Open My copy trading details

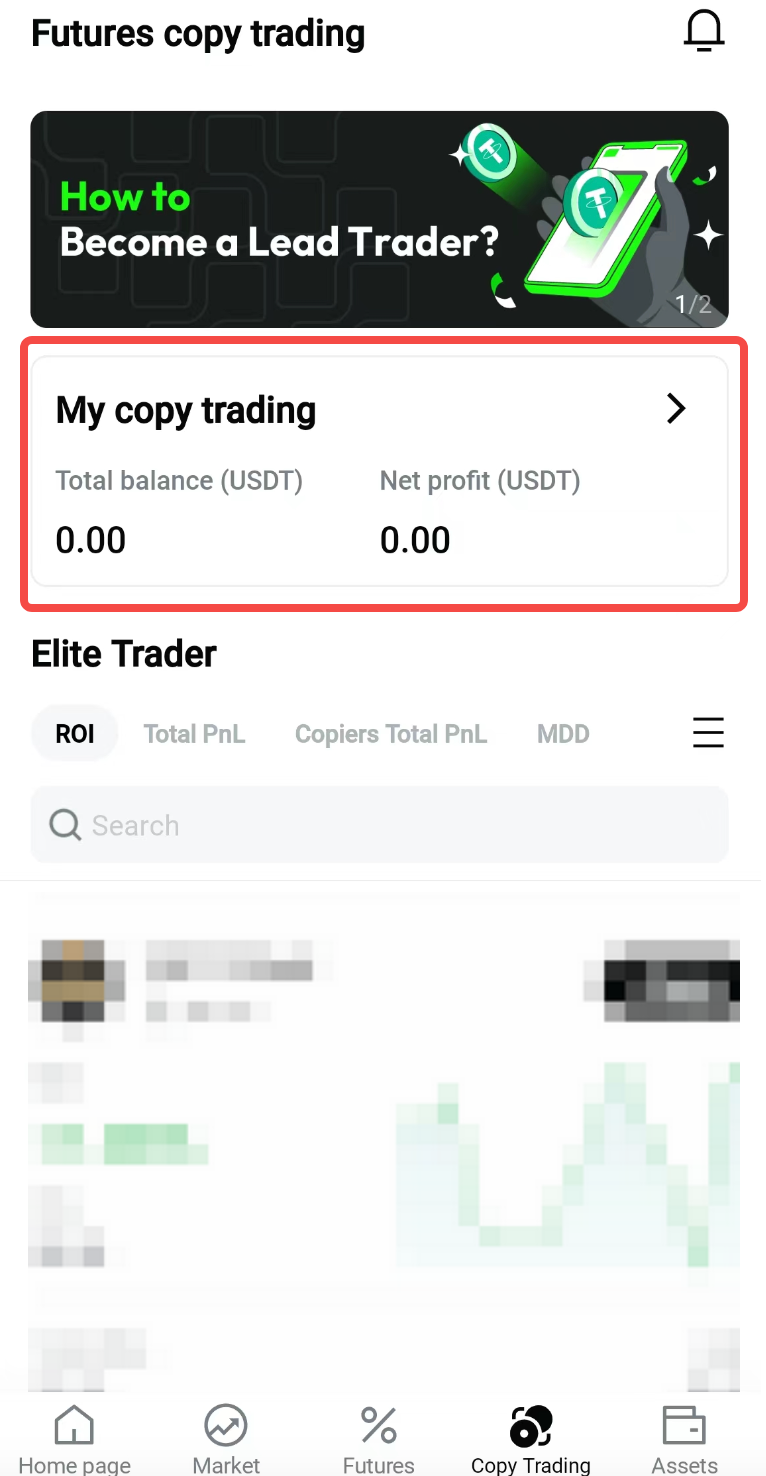pyautogui.click(x=379, y=471)
